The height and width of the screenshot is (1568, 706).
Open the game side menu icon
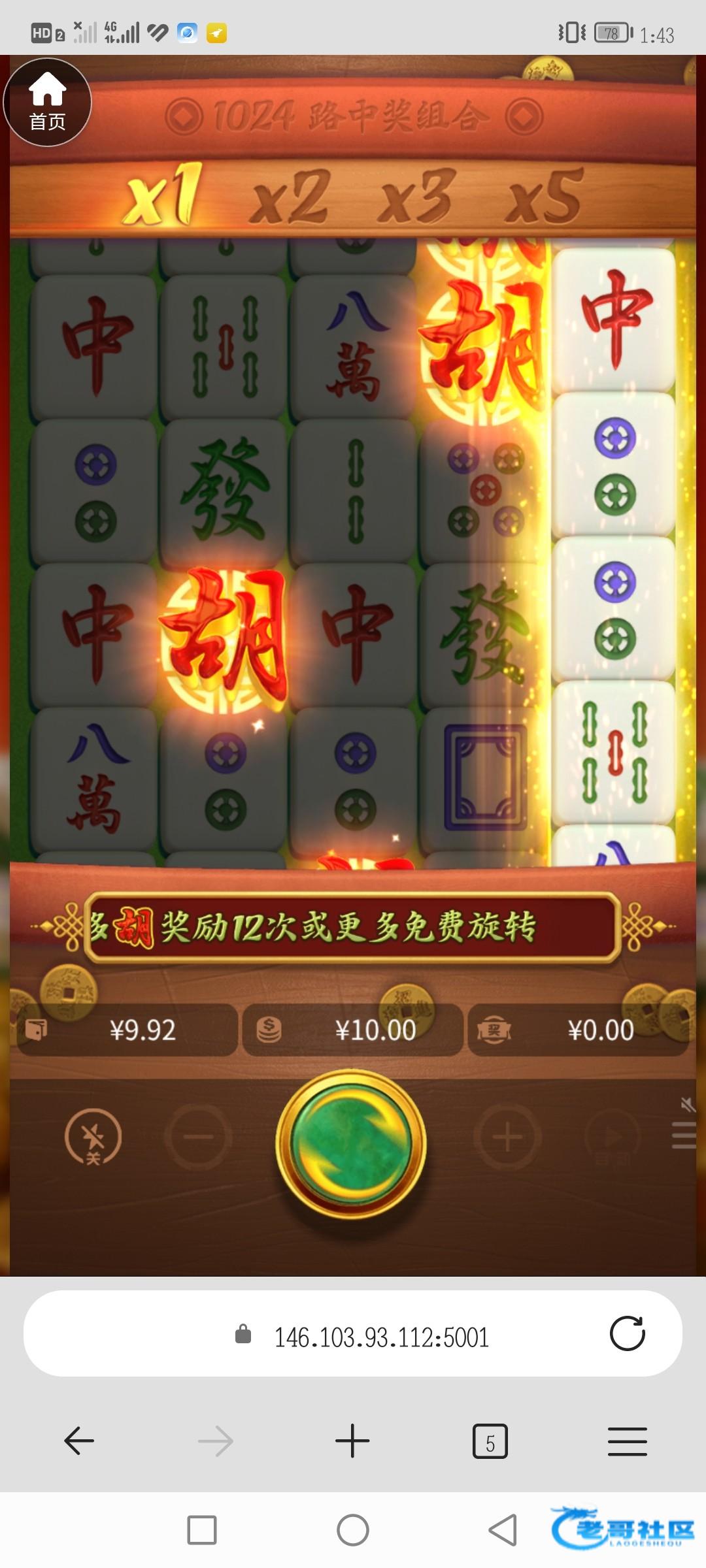point(684,1135)
